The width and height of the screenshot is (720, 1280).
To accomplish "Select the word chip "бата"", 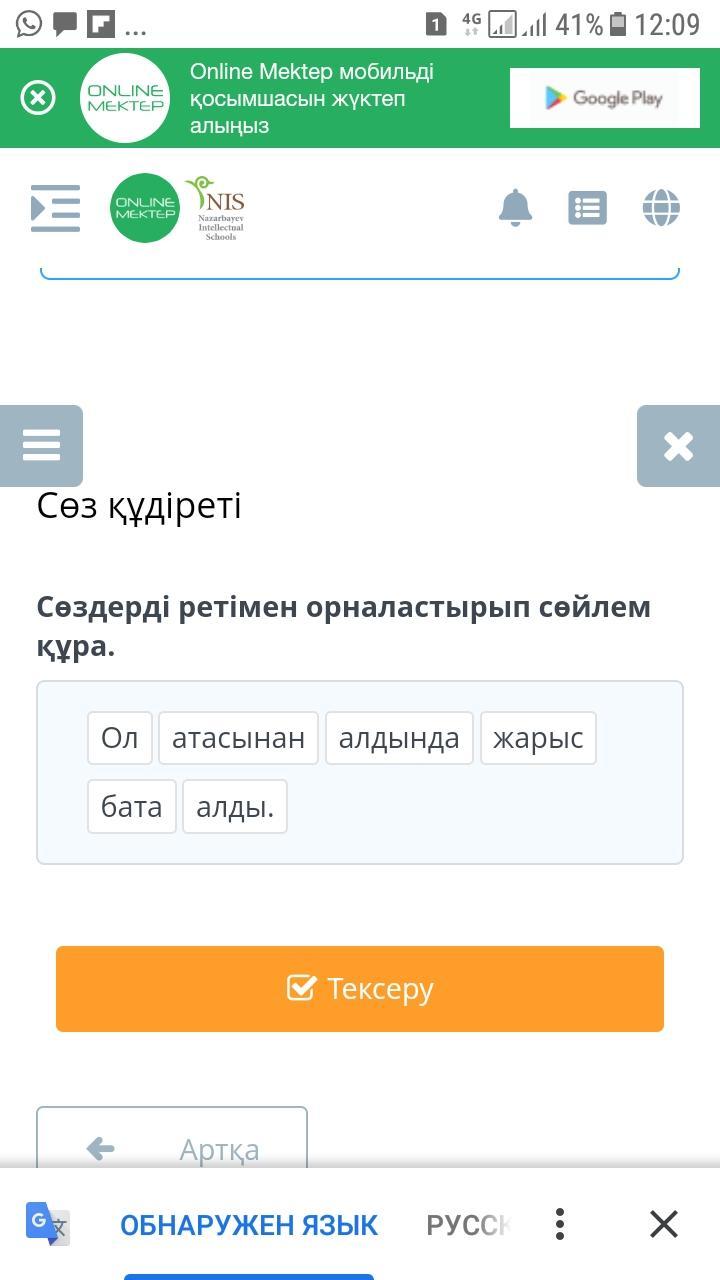I will (x=132, y=806).
